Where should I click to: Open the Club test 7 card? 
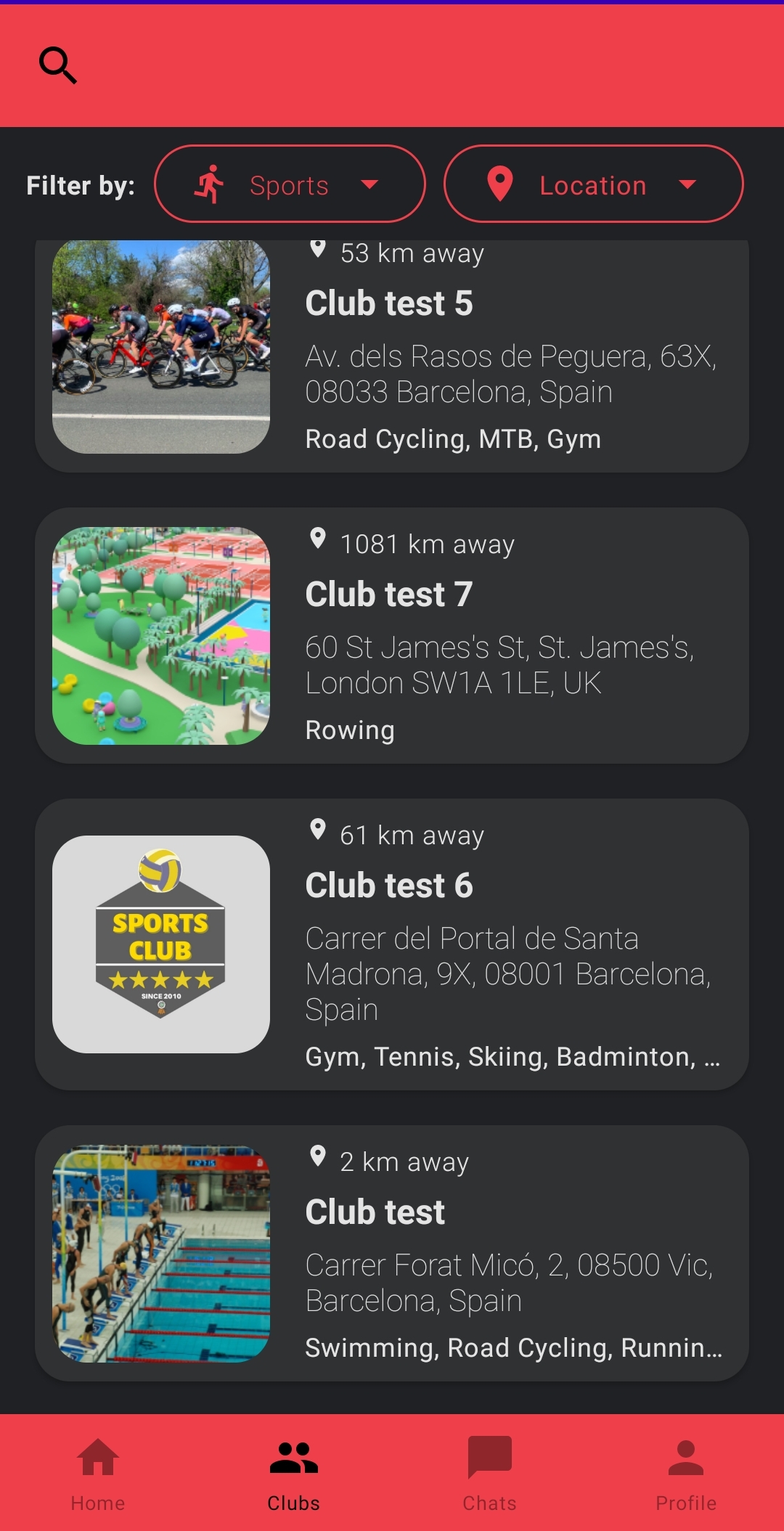point(392,636)
